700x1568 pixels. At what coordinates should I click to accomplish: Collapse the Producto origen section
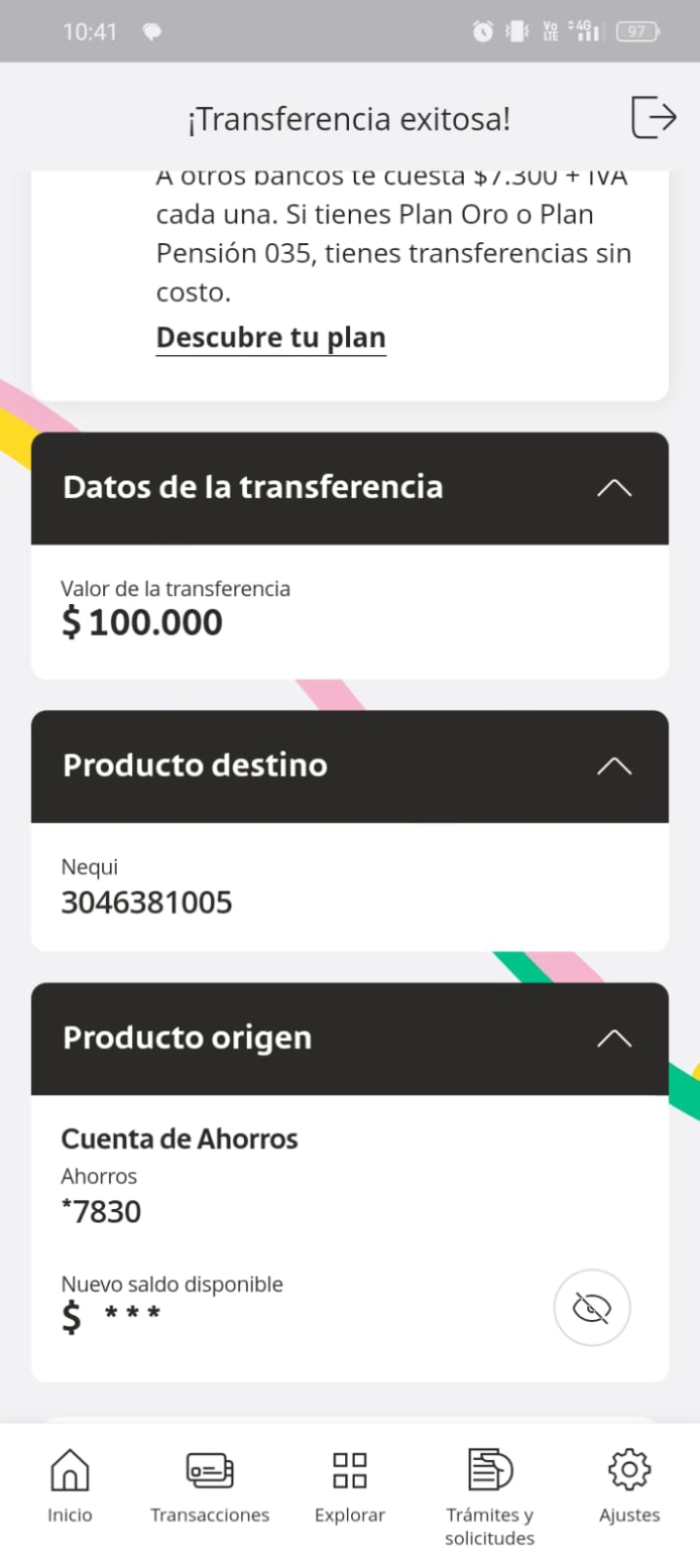point(613,1038)
